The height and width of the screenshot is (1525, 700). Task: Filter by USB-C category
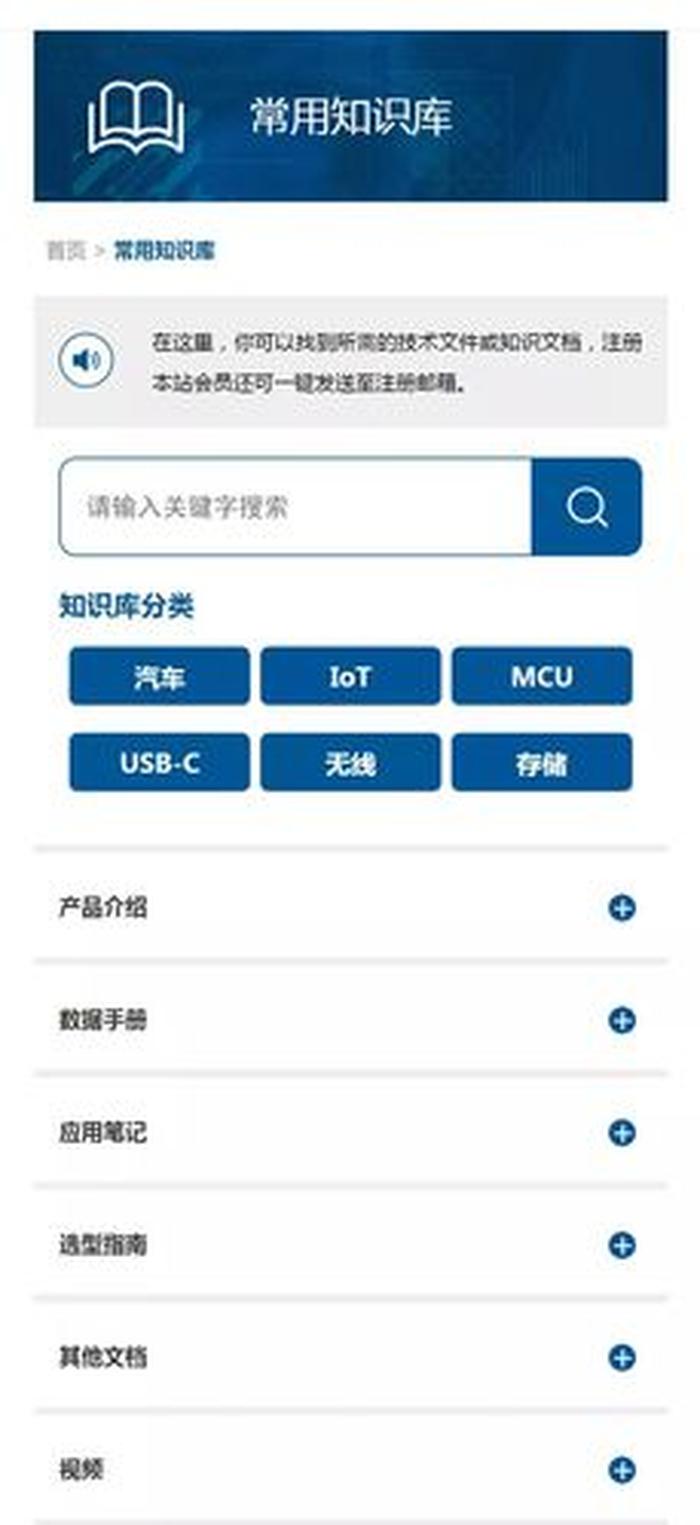(x=159, y=763)
